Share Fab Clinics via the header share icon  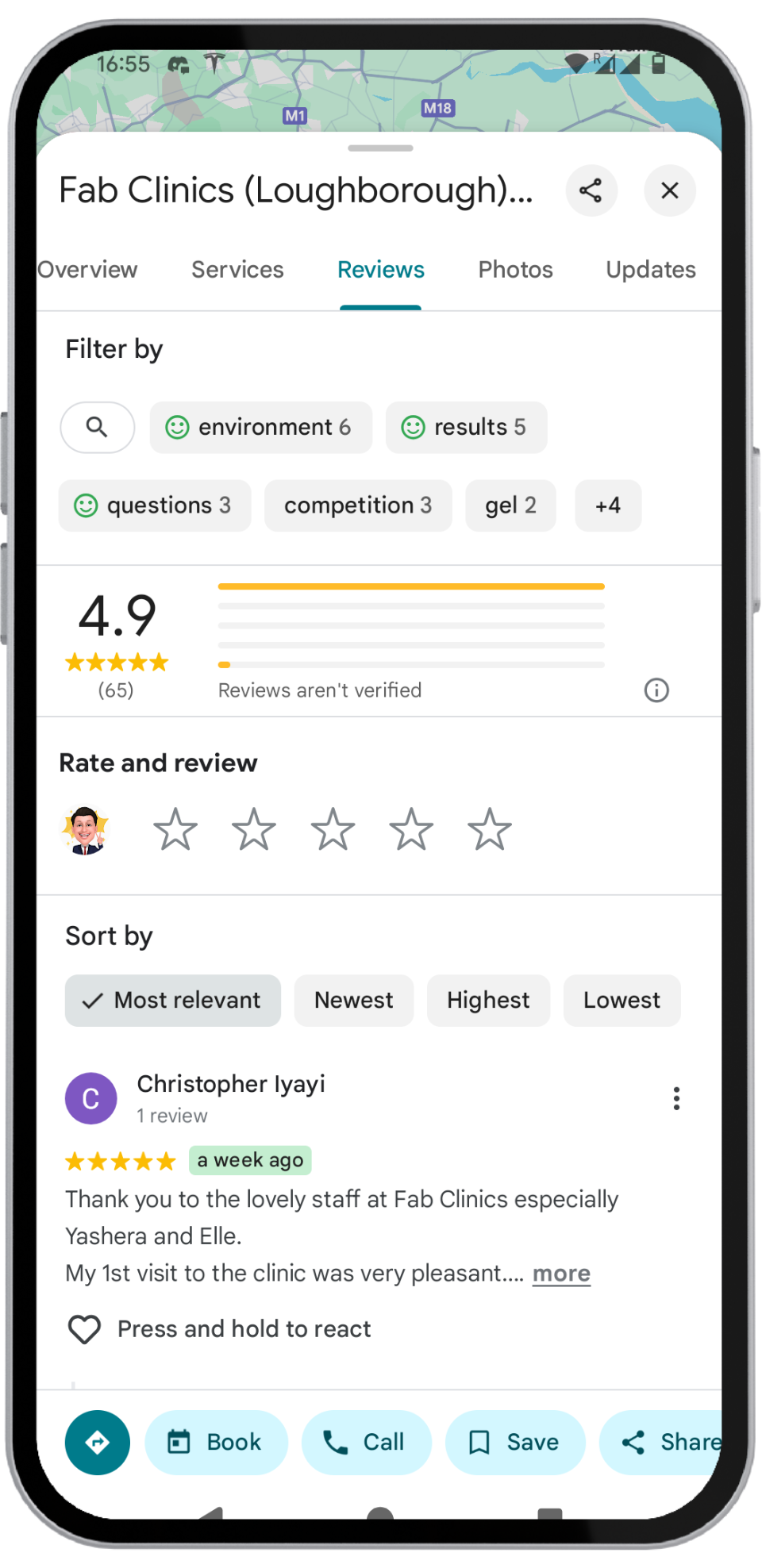point(591,190)
